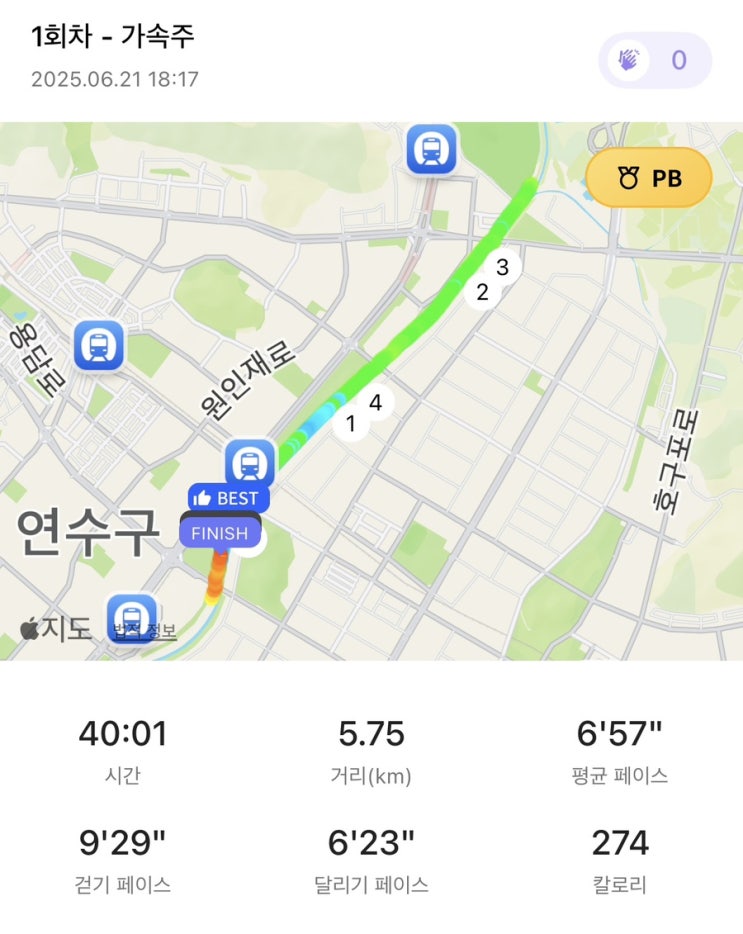Tap the BEST marker on the map

(x=229, y=498)
